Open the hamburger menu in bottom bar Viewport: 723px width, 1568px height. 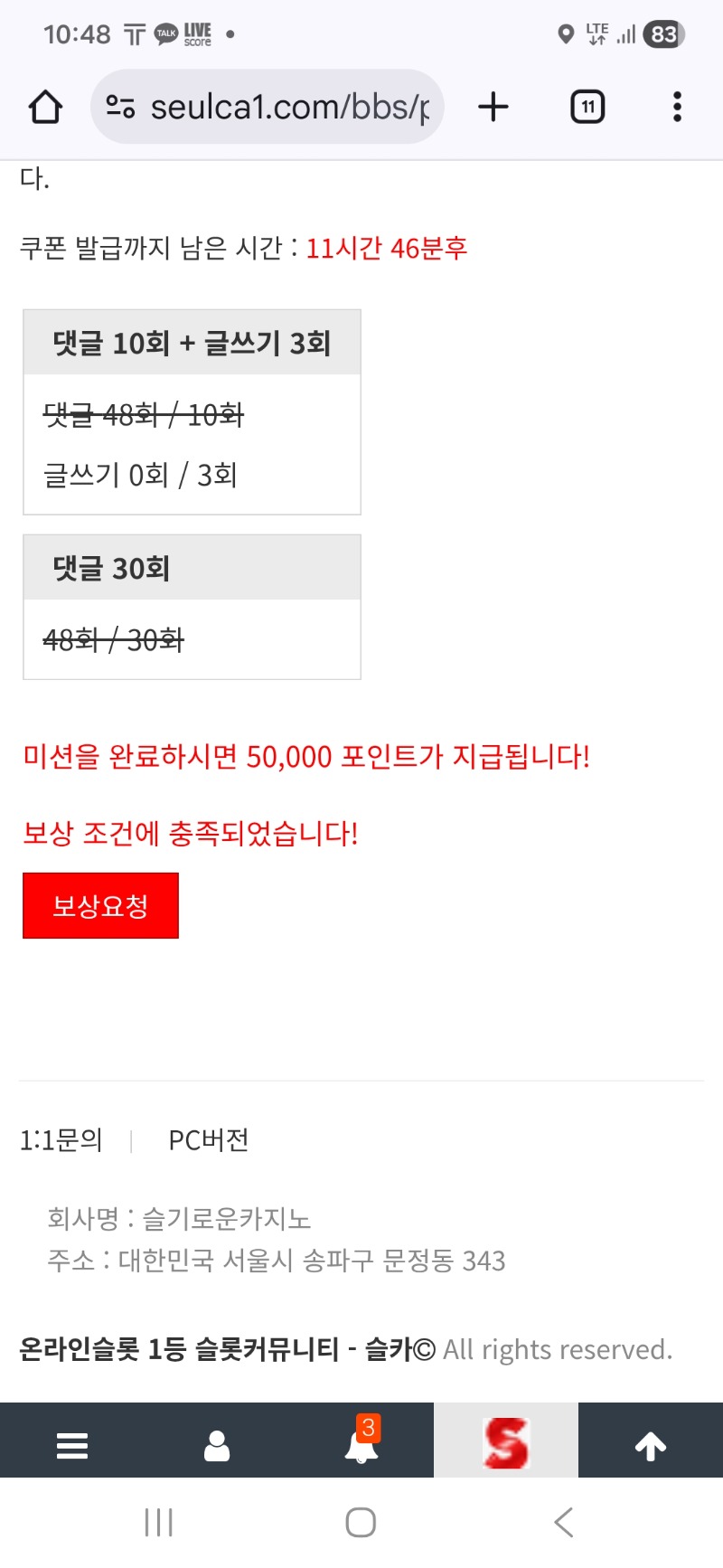tap(72, 1445)
